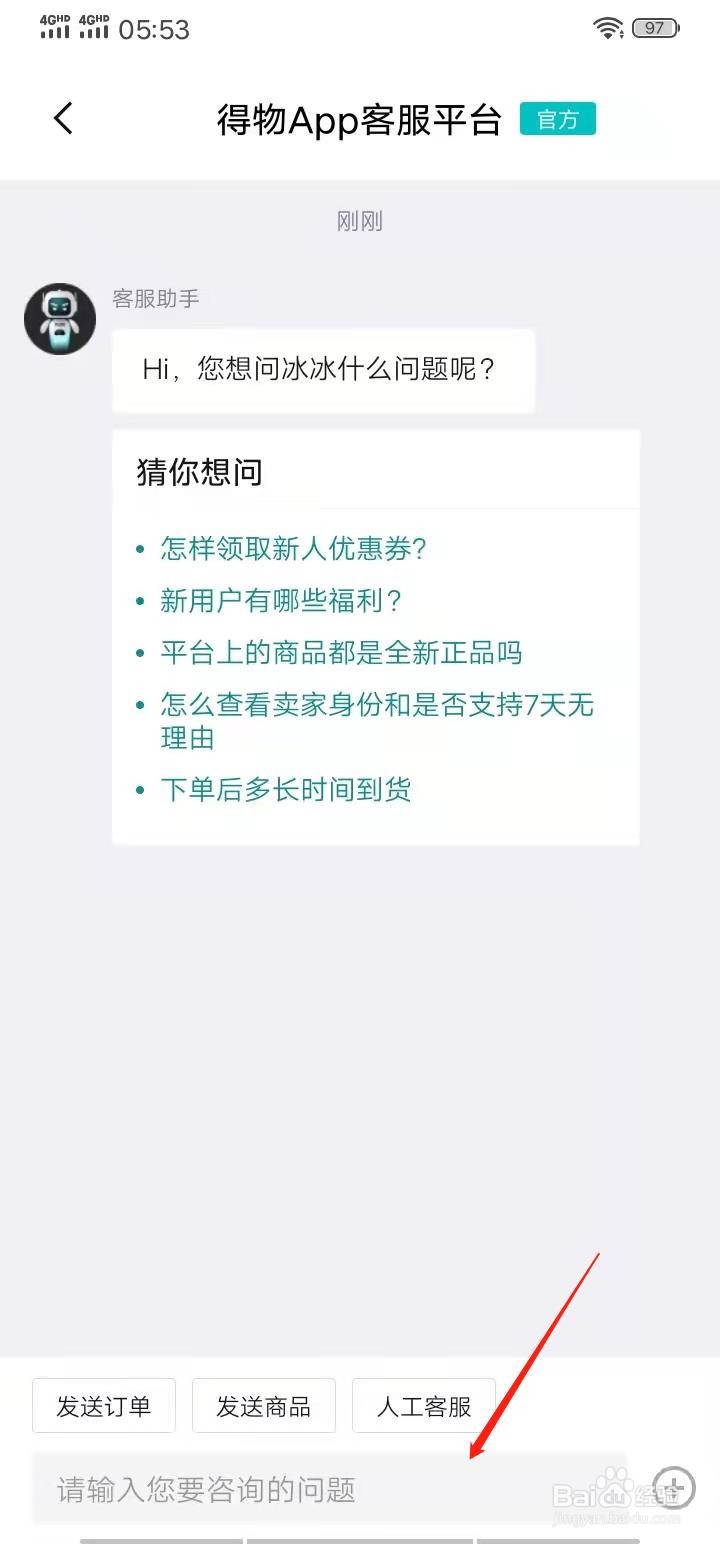Tap the 发送订单 button

pos(103,1406)
